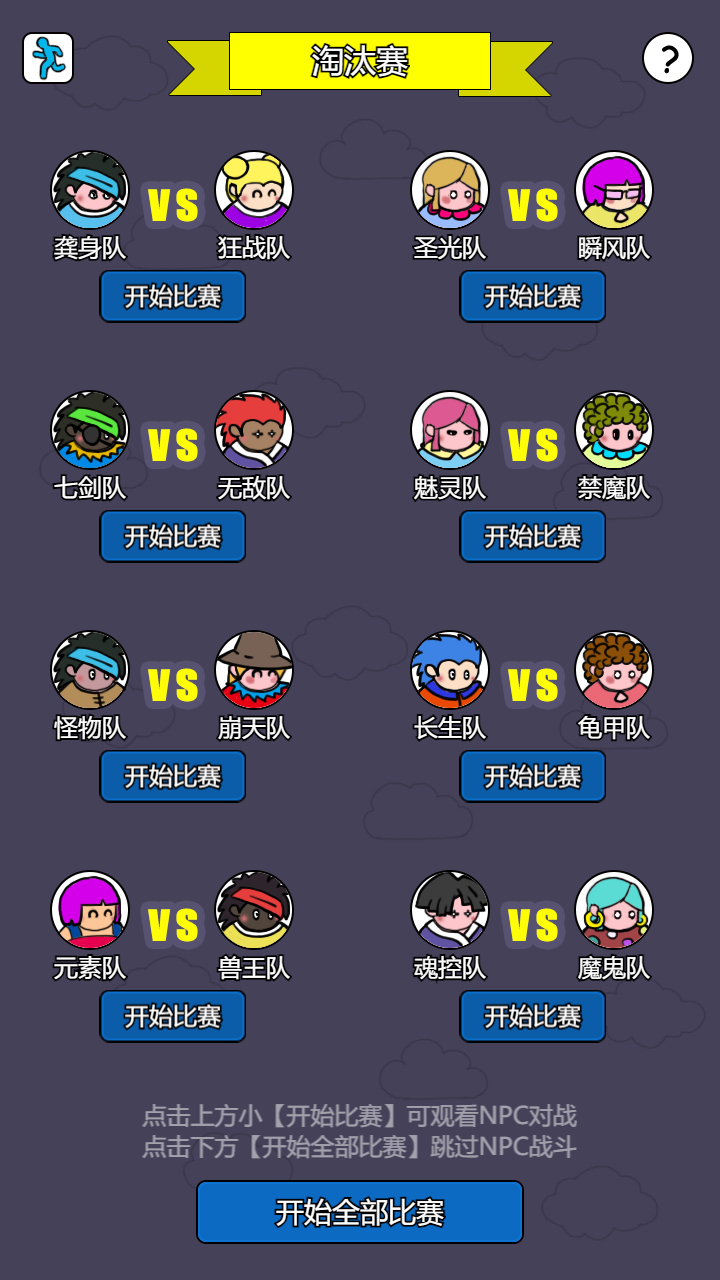Select the 狂战队 team avatar
The height and width of the screenshot is (1280, 720).
pyautogui.click(x=250, y=188)
